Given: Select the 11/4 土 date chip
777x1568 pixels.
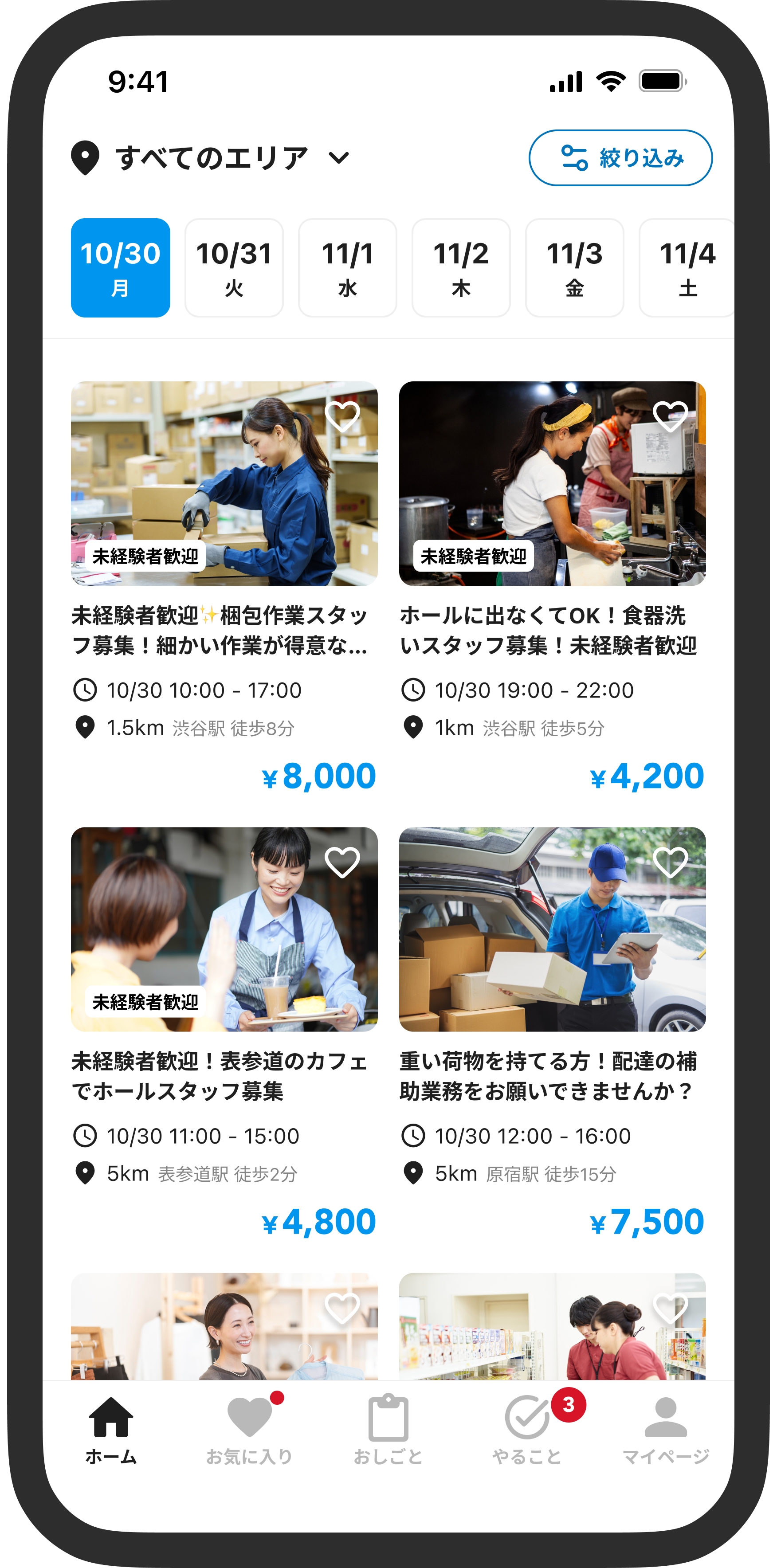Looking at the screenshot, I should [x=687, y=268].
